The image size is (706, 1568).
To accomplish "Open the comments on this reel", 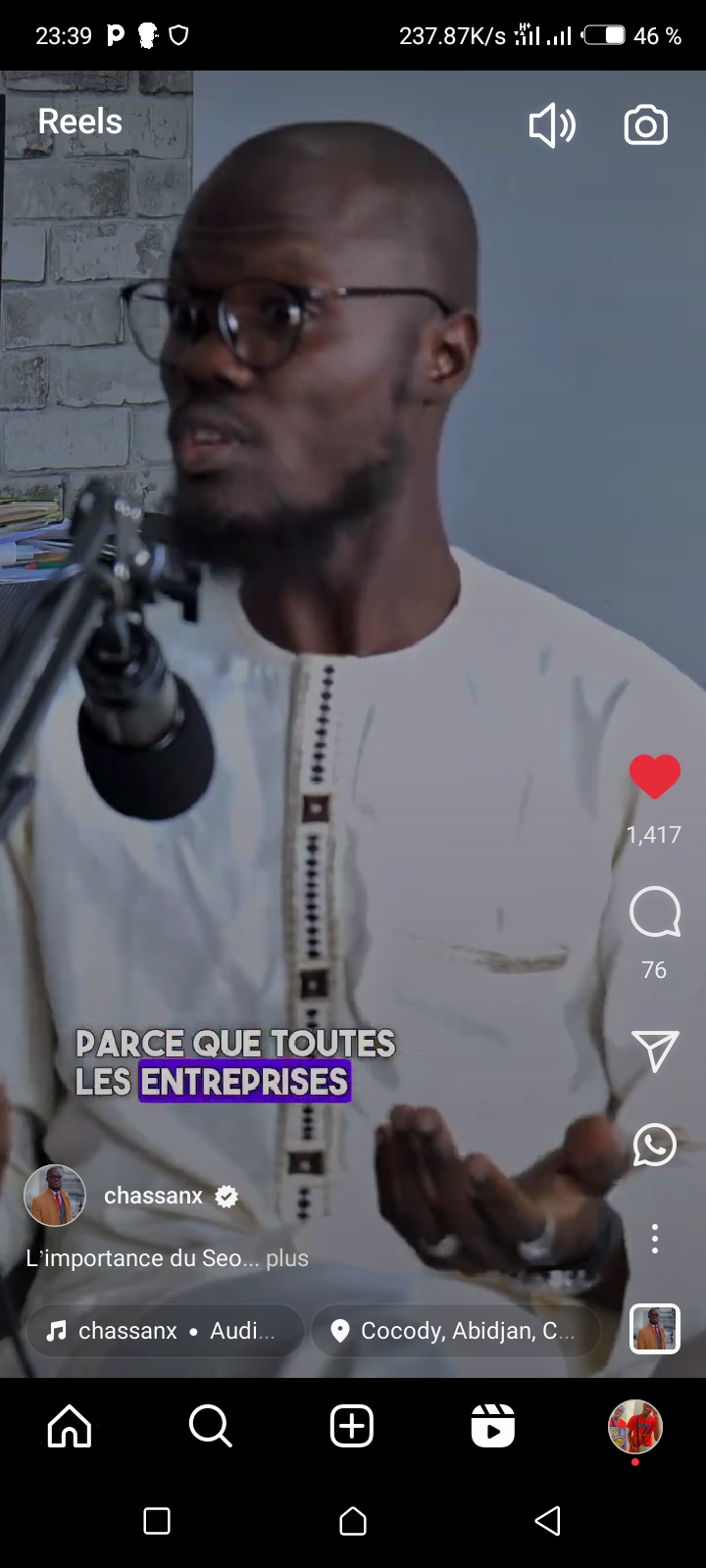I will (x=654, y=913).
